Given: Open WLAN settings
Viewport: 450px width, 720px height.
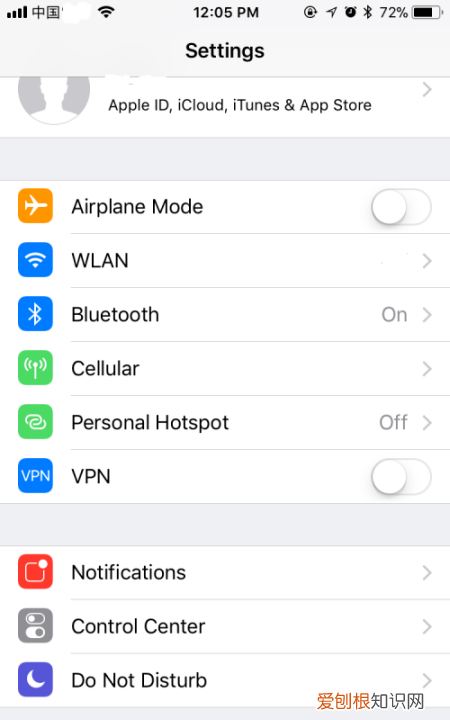Looking at the screenshot, I should point(225,260).
